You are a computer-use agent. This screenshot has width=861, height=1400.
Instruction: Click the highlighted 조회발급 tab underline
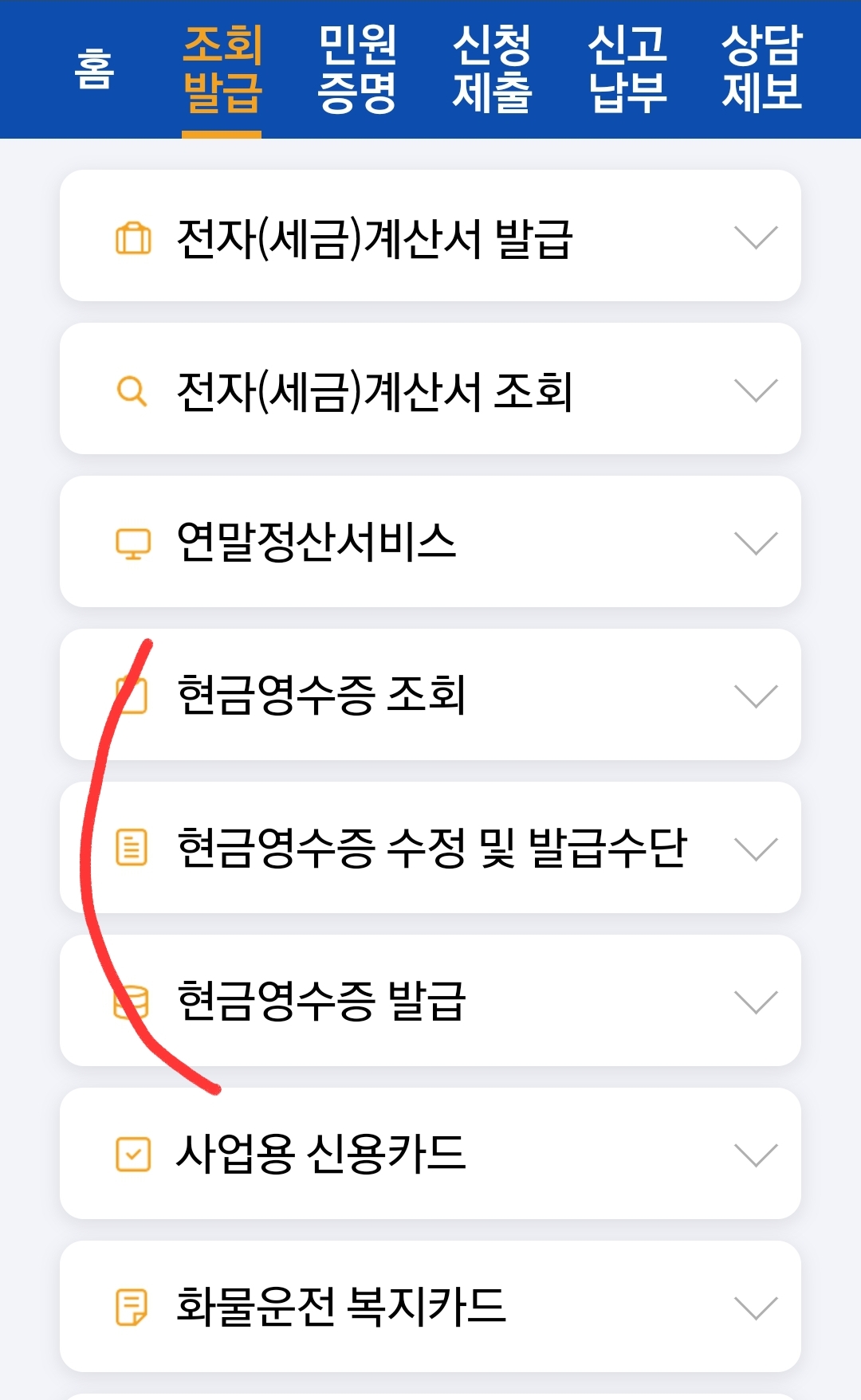click(x=224, y=134)
